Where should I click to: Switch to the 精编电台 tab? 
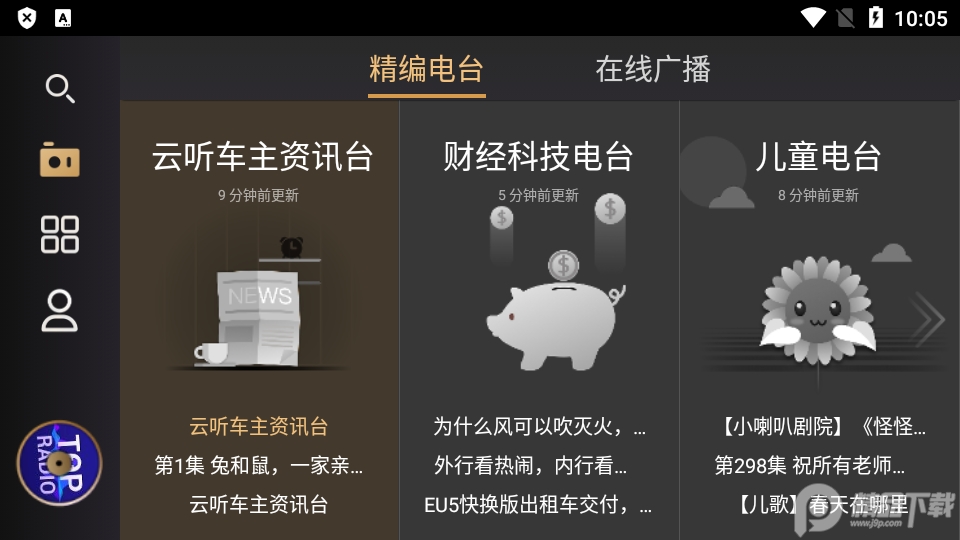coord(426,70)
